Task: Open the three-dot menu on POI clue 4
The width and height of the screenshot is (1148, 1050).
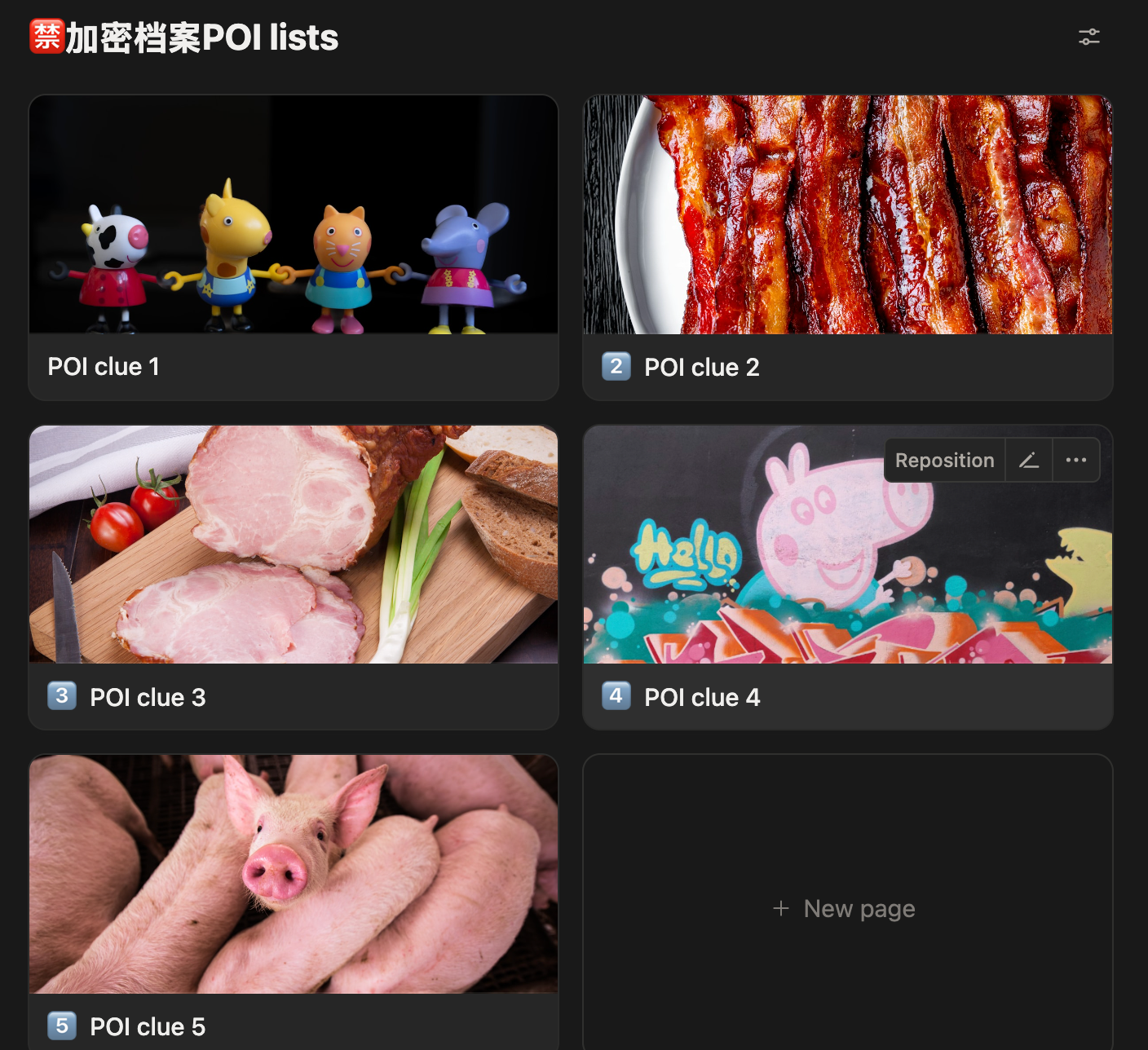Action: [1075, 461]
